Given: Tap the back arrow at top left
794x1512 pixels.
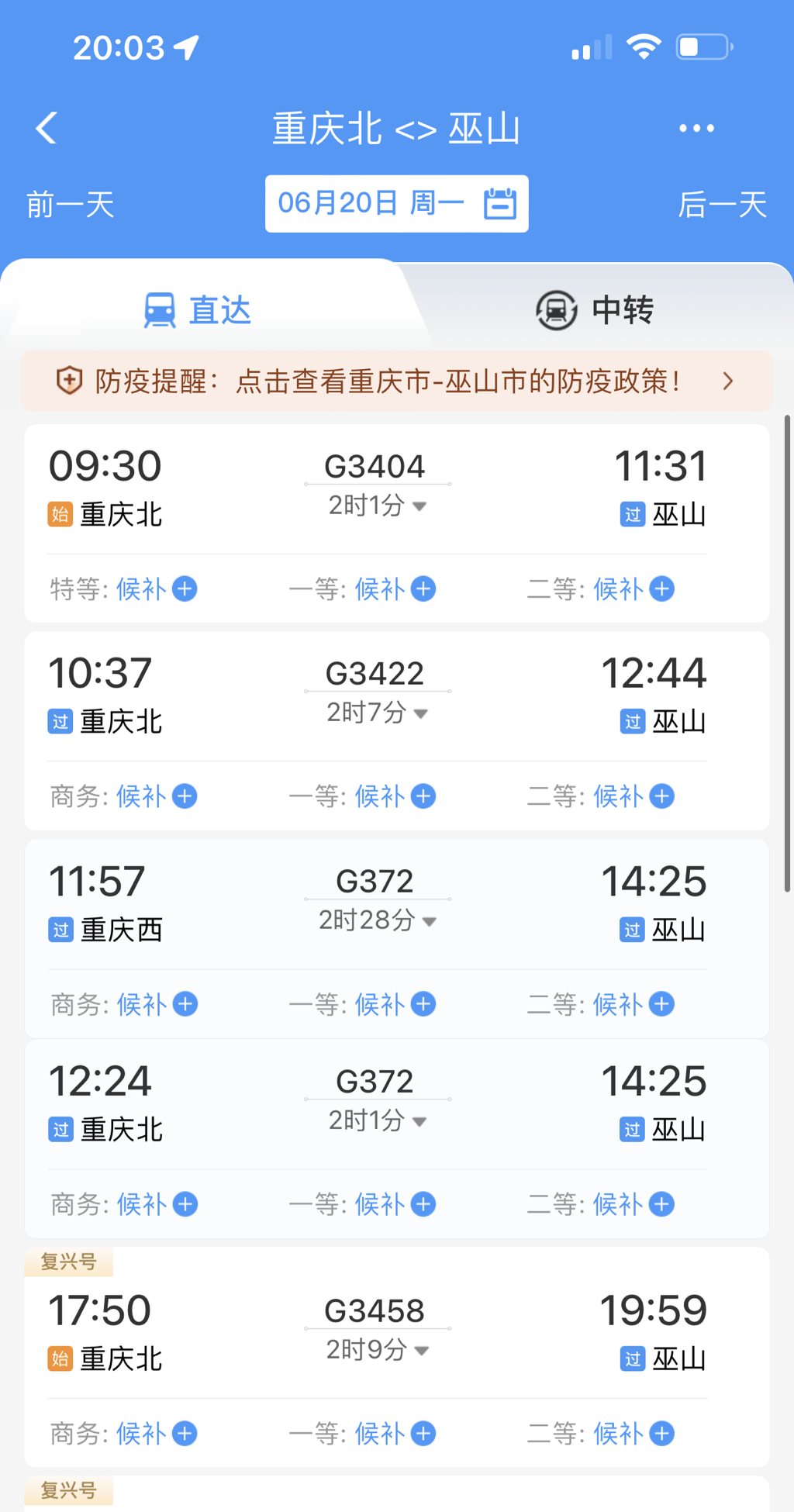Looking at the screenshot, I should 47,128.
